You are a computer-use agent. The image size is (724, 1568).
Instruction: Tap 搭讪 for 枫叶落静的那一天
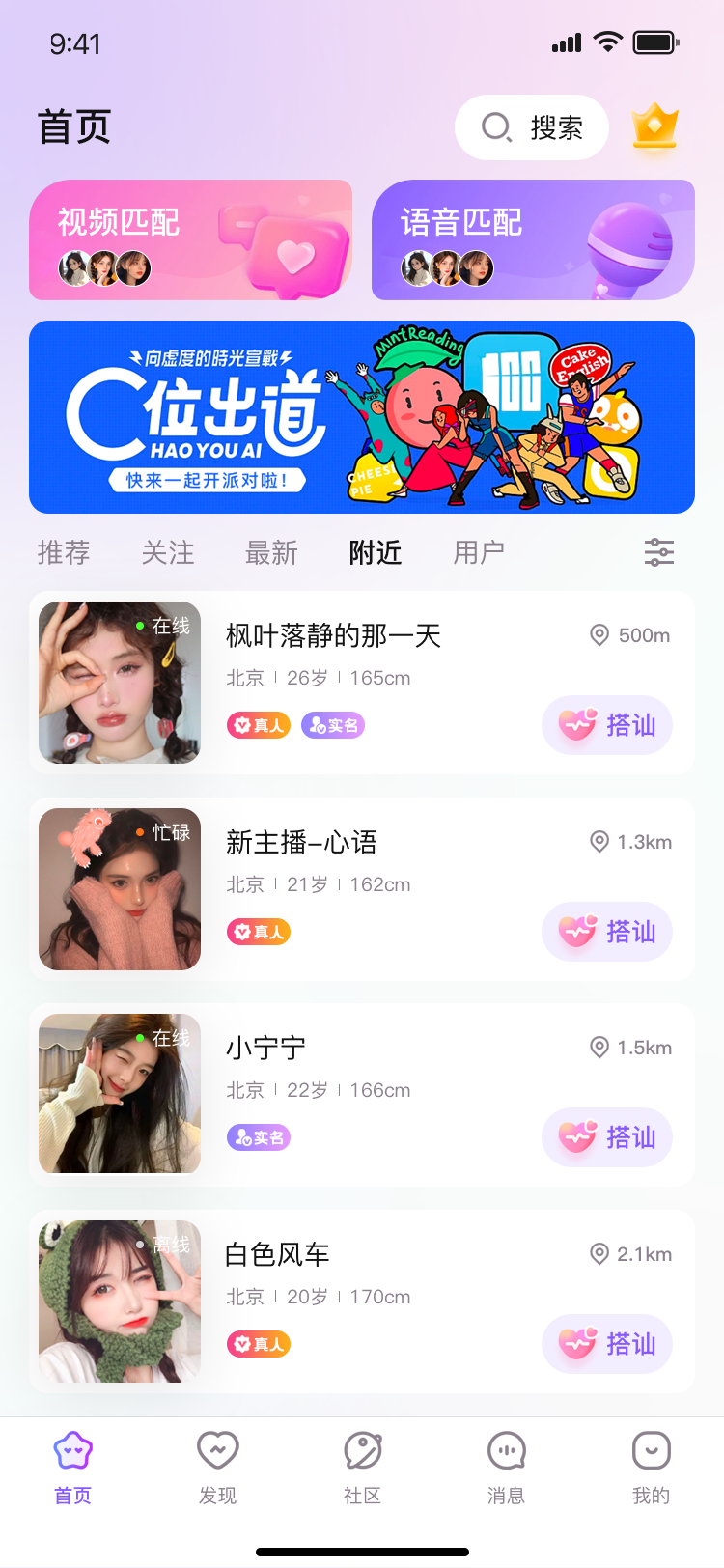(607, 725)
